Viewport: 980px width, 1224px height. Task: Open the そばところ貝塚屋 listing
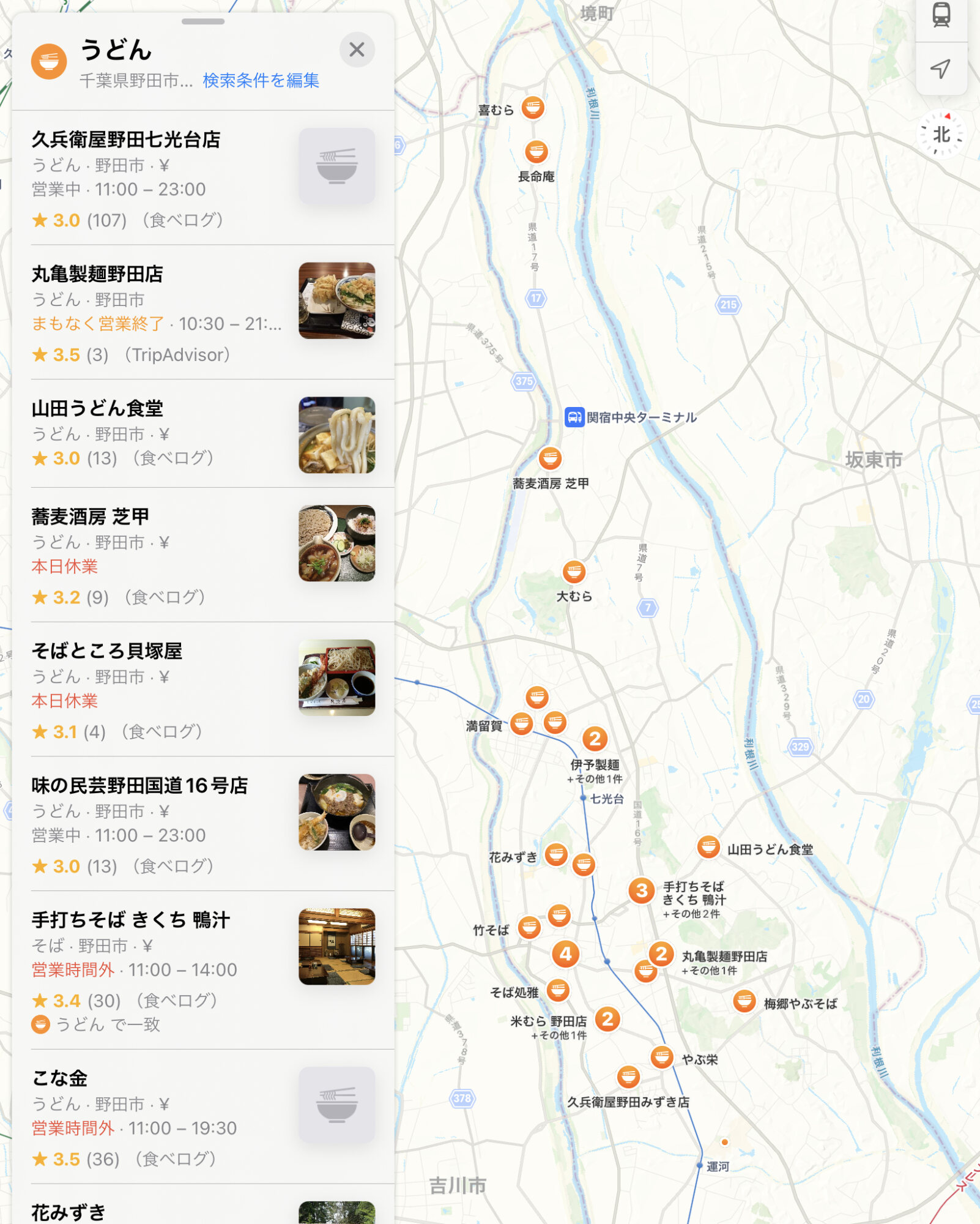pyautogui.click(x=203, y=689)
